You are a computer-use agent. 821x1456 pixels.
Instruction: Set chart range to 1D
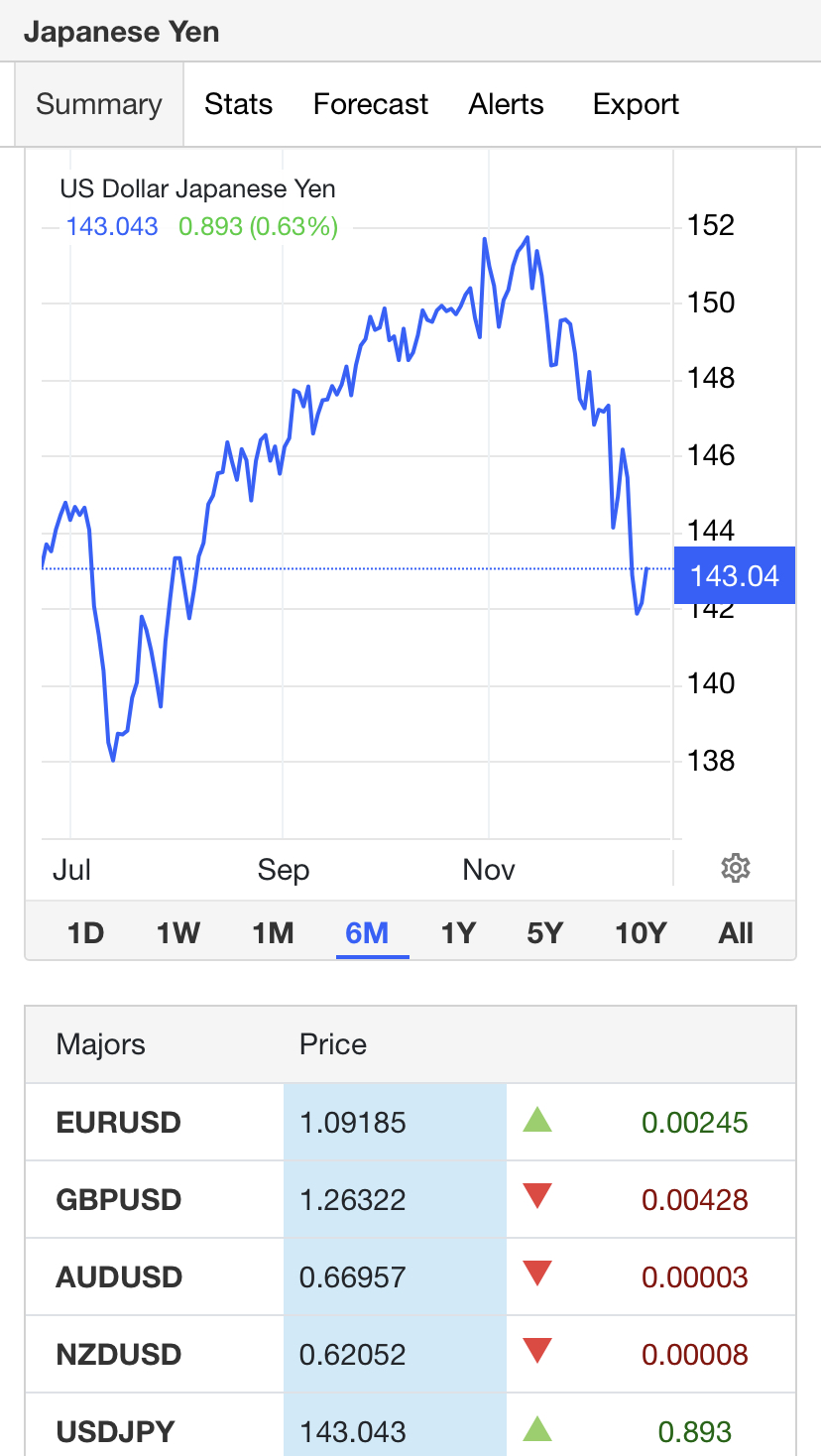click(85, 933)
